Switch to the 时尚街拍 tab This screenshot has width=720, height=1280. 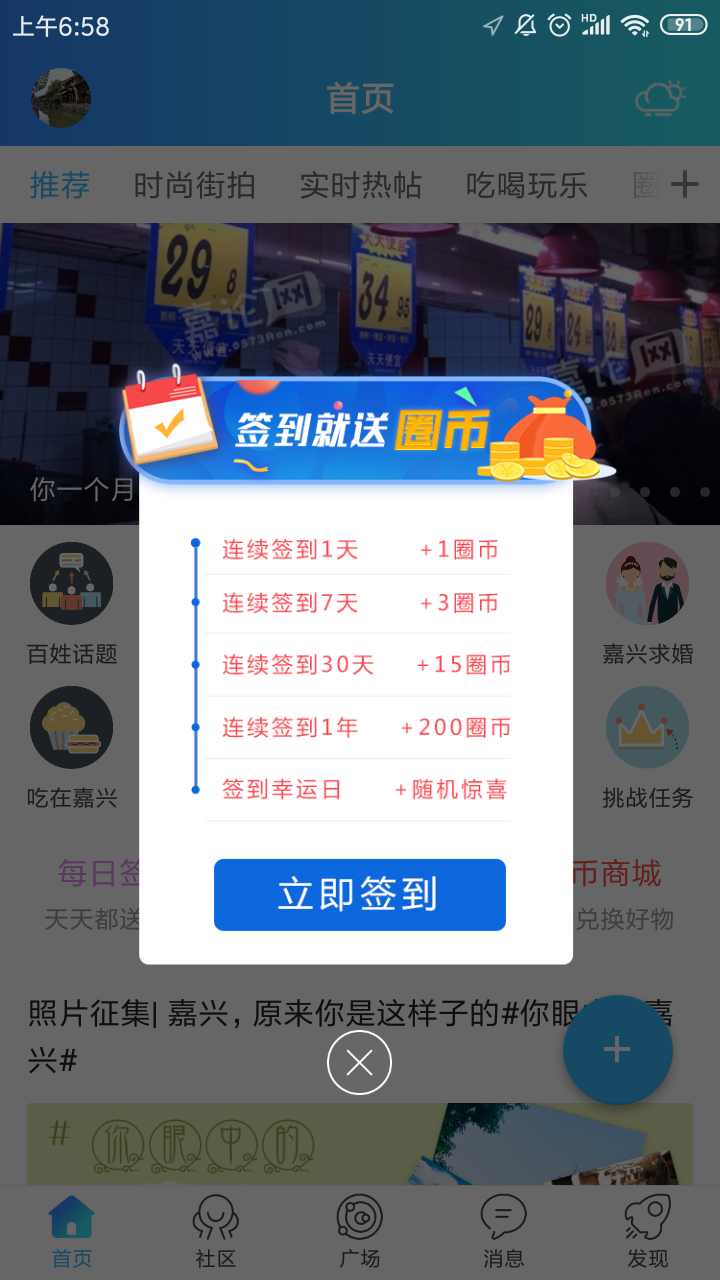click(194, 185)
